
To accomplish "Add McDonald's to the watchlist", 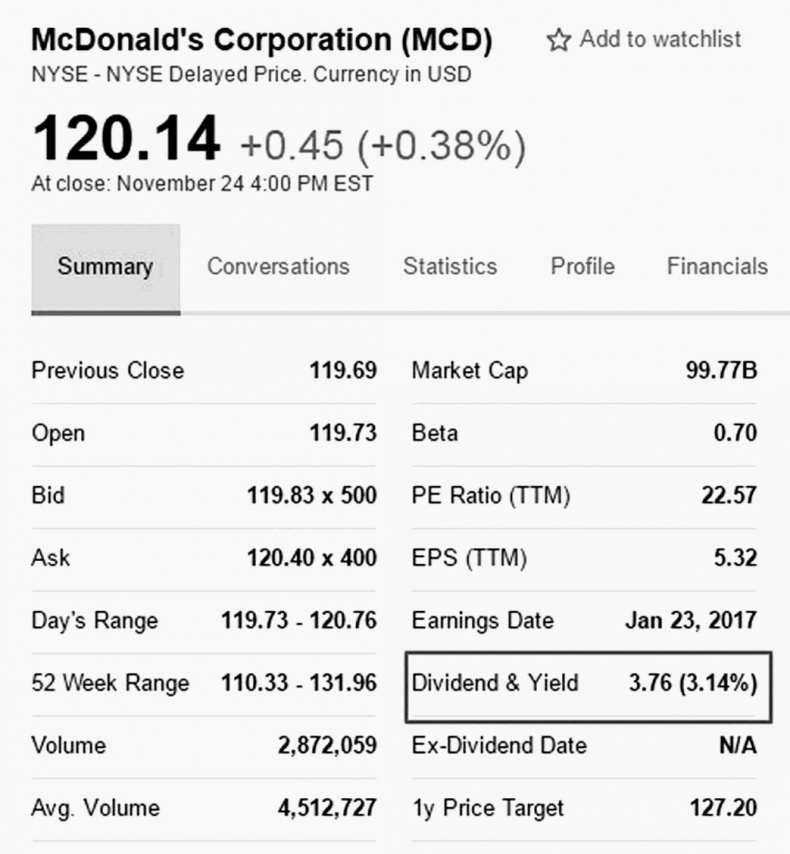I will (x=644, y=40).
